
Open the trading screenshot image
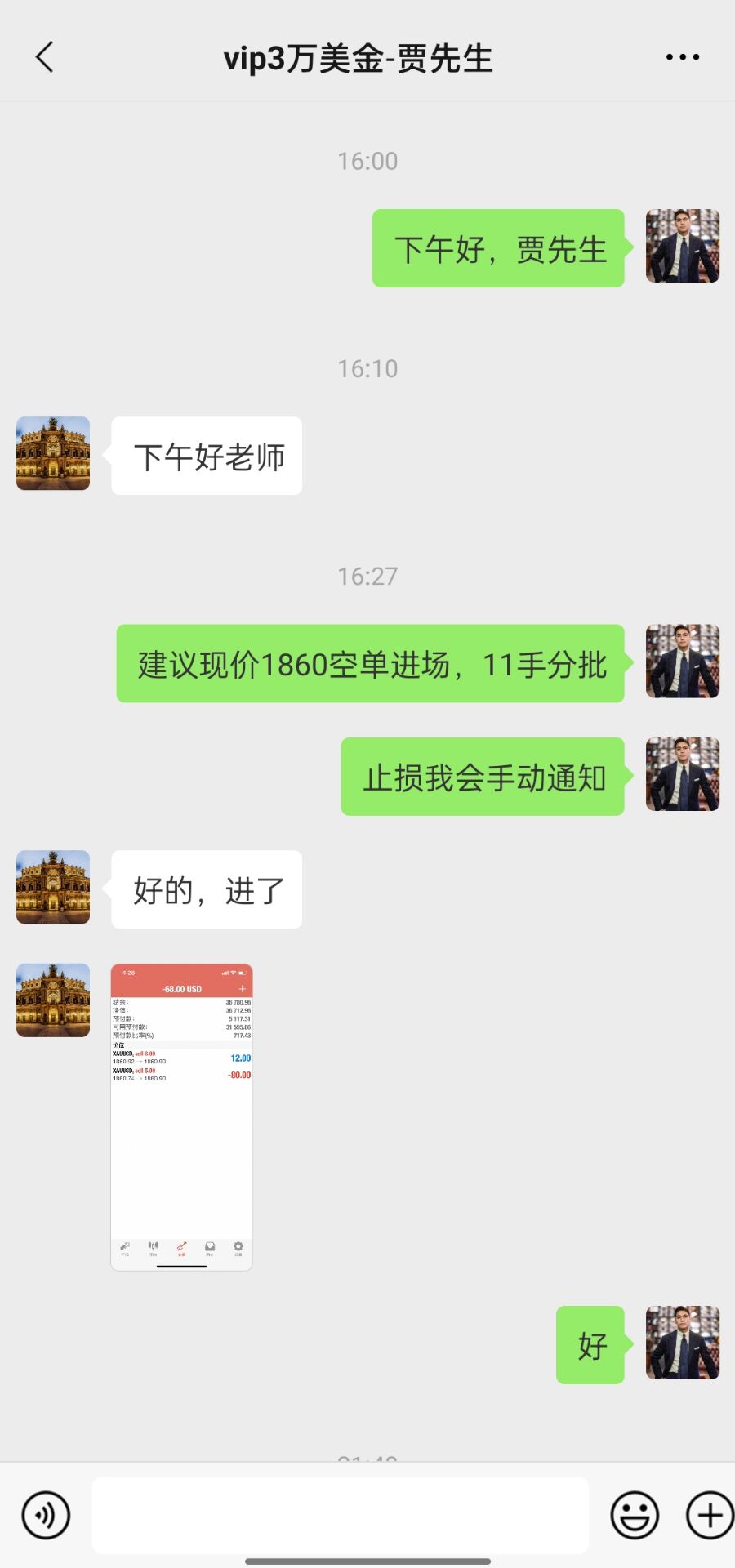181,1116
